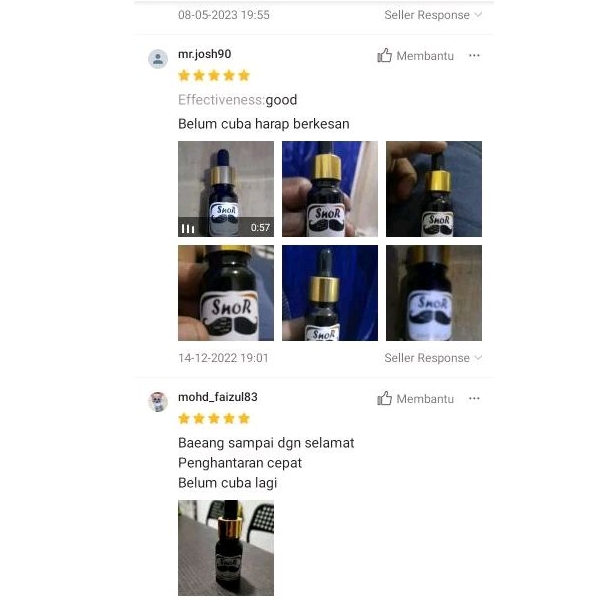Open mr.josh90's profile avatar

(x=158, y=59)
